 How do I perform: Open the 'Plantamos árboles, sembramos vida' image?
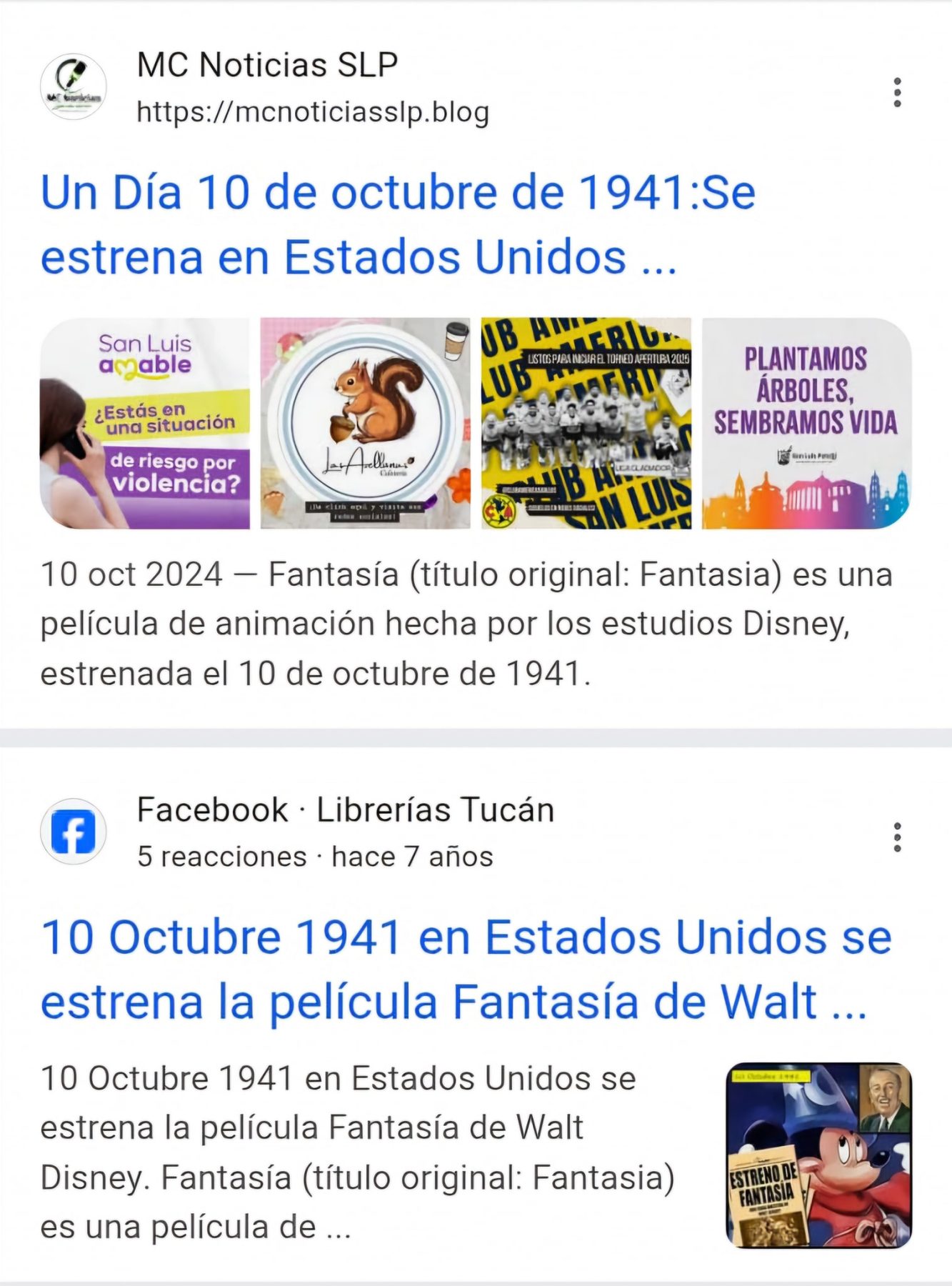pyautogui.click(x=806, y=423)
